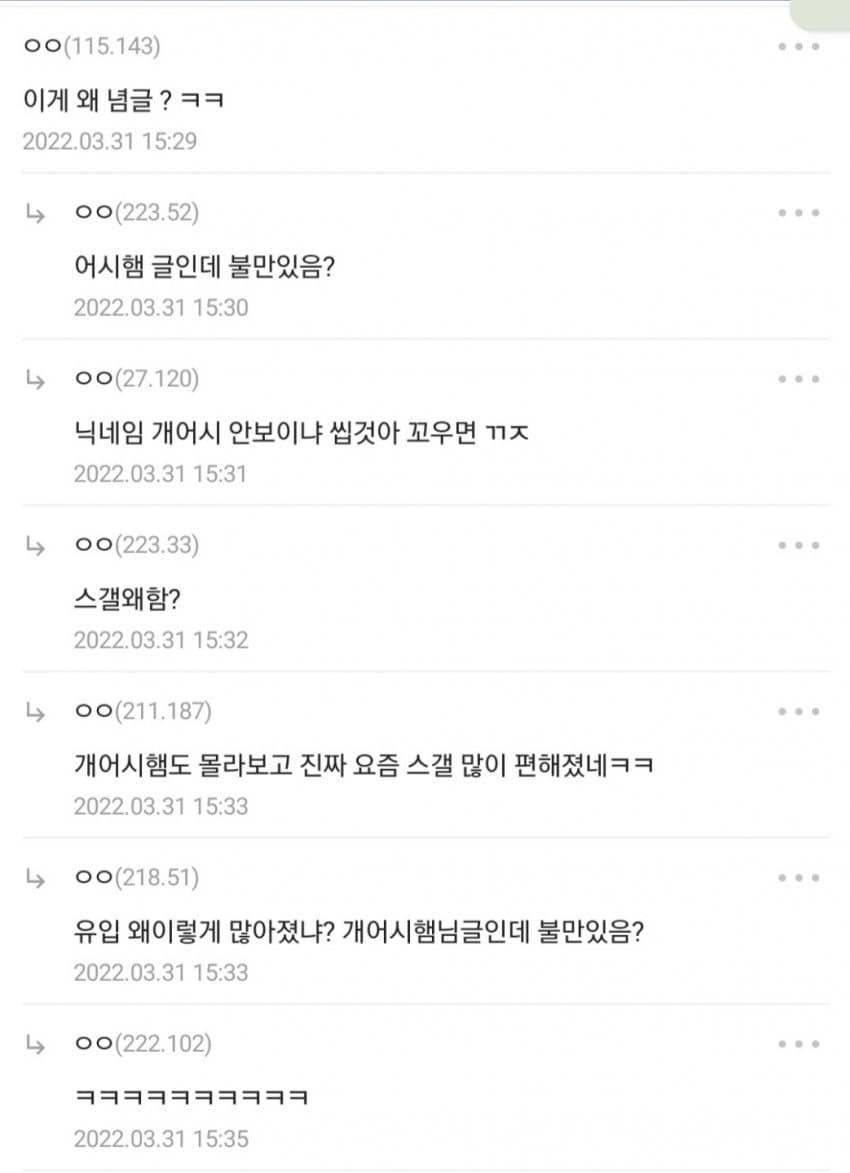850x1173 pixels.
Task: Show overflow menu on ㅇㅇ(223.33) reply
Action: click(799, 545)
